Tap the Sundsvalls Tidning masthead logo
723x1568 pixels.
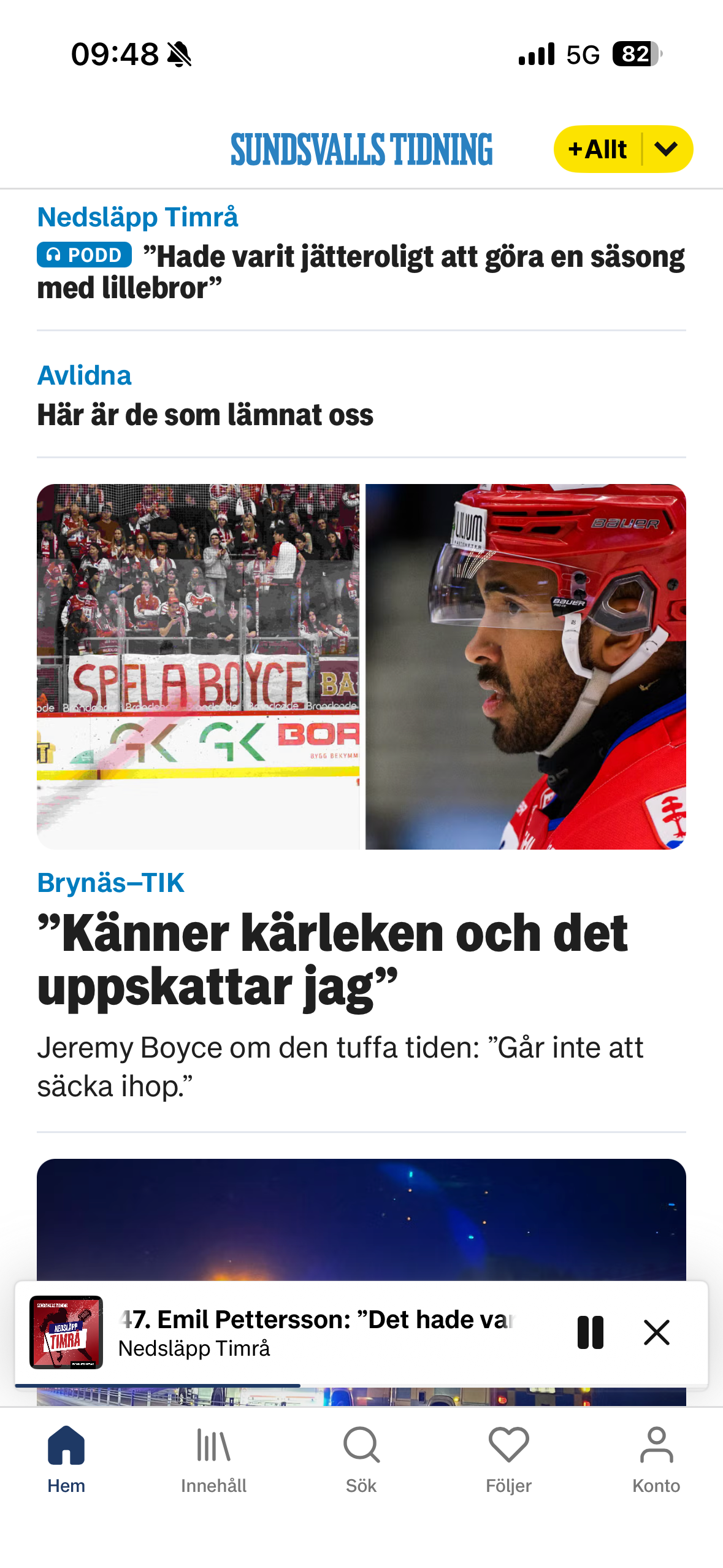coord(361,148)
